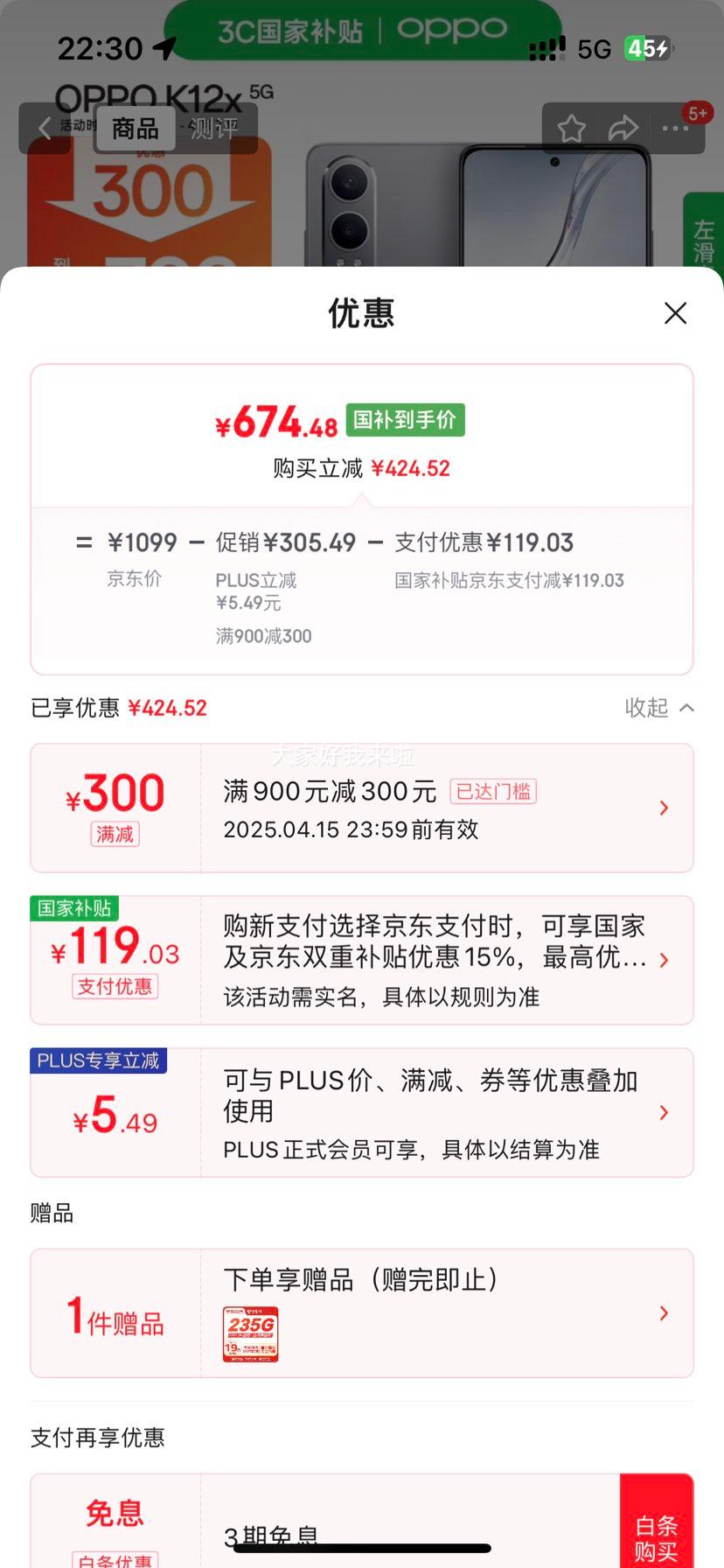The width and height of the screenshot is (724, 1568).
Task: Tap the green 国补到手价 price tag label
Action: pos(404,420)
